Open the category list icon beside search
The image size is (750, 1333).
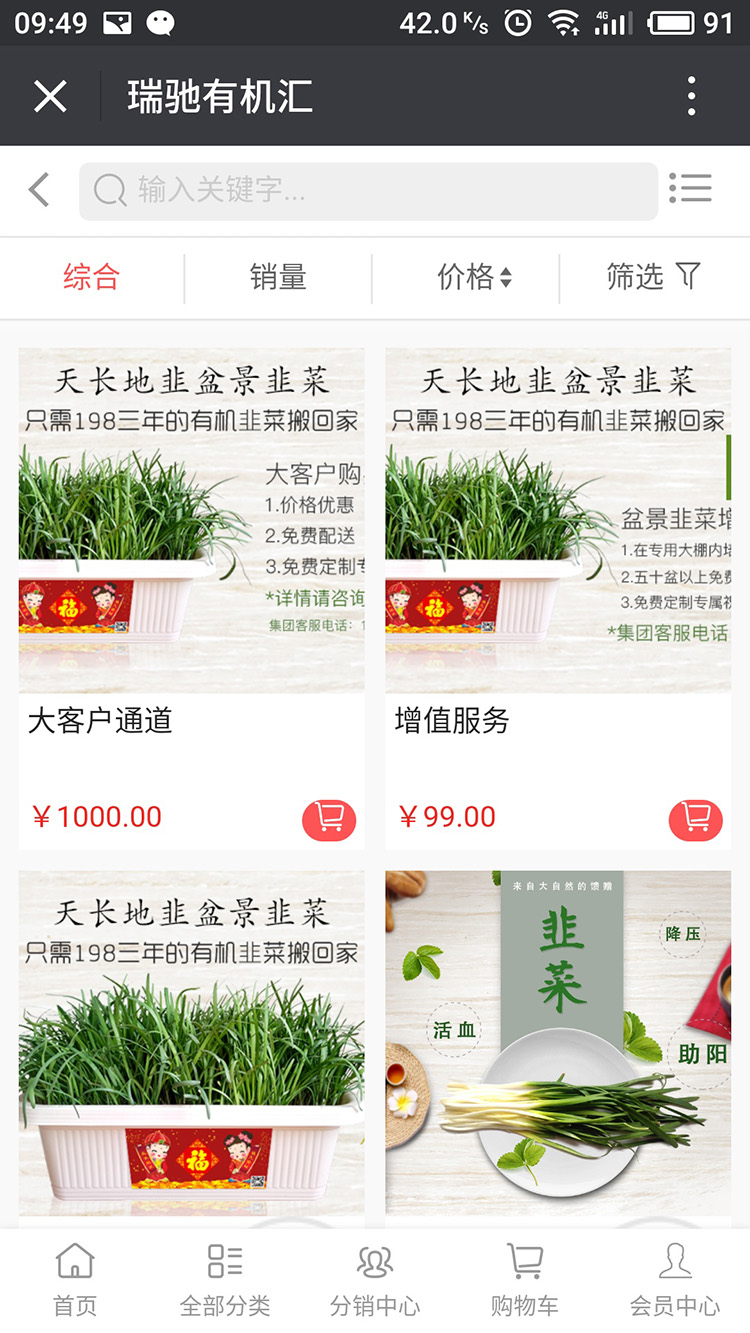pos(691,189)
